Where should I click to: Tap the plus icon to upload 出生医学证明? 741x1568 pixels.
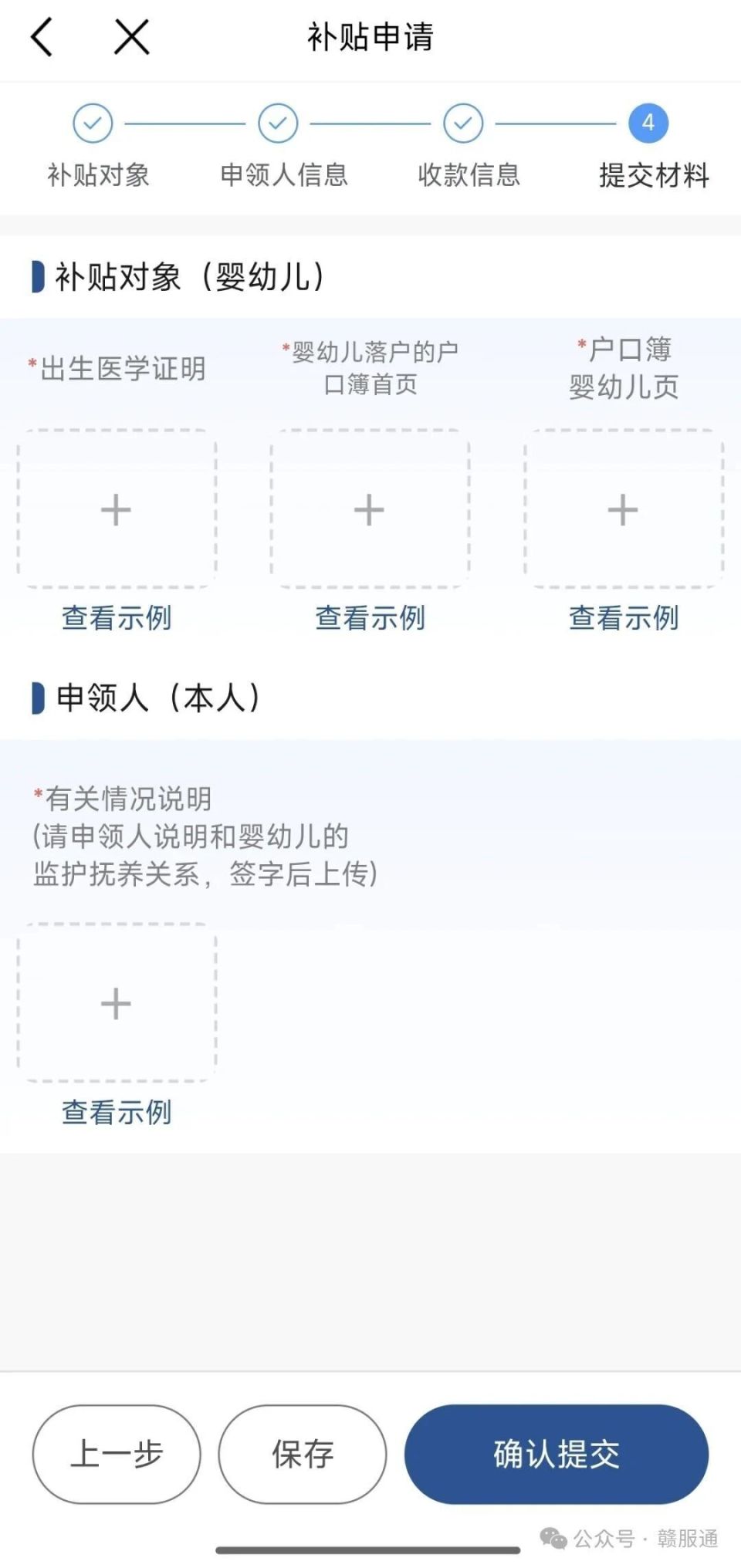116,508
